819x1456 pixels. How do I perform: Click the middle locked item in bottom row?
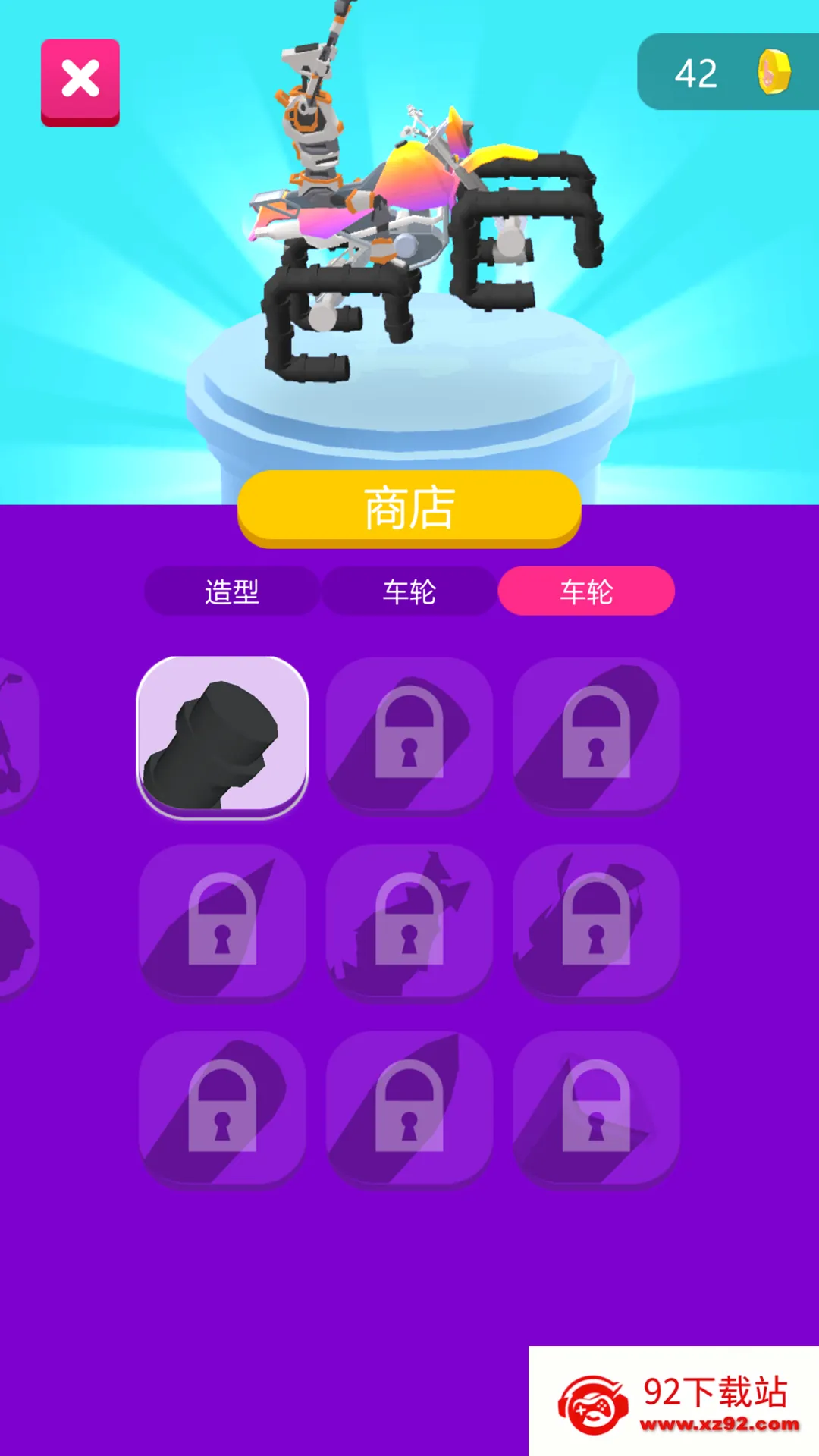(x=409, y=1111)
